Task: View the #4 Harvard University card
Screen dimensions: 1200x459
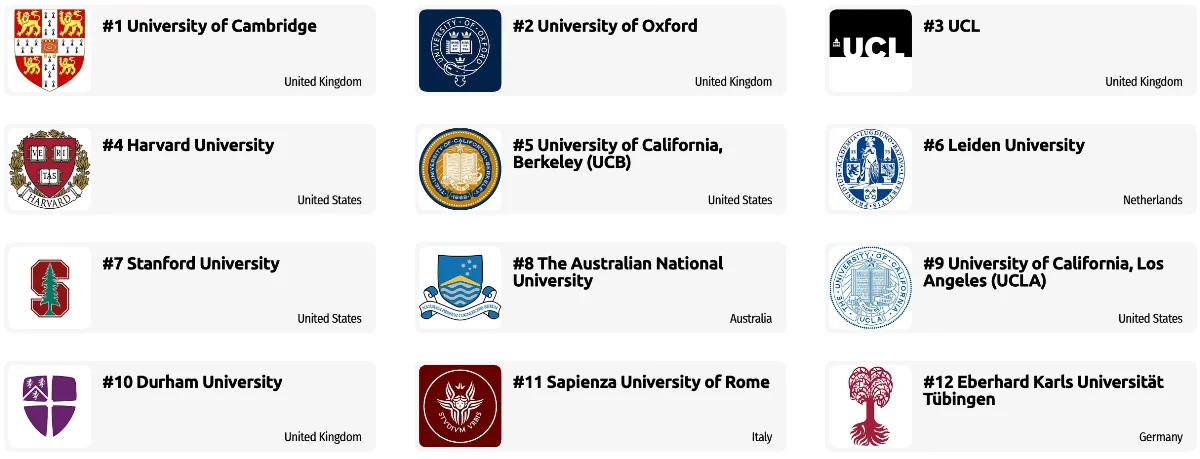Action: [x=190, y=169]
